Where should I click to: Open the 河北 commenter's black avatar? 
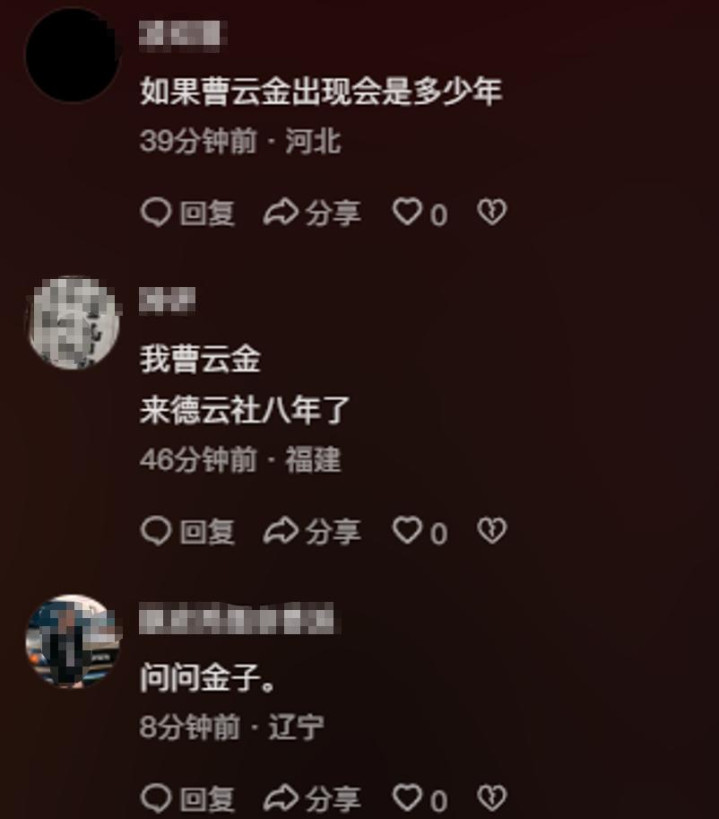coord(73,54)
